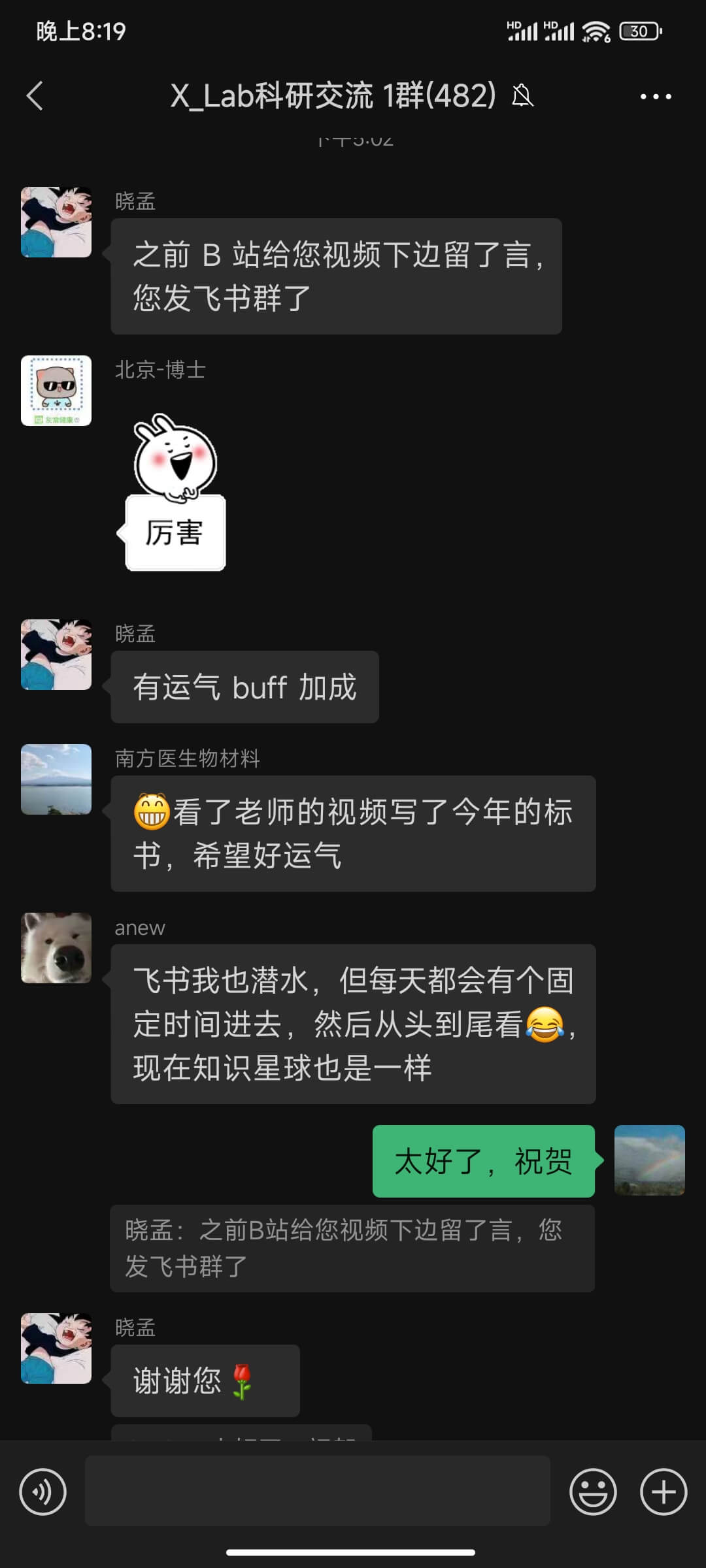
Task: Open the emoji picker
Action: point(593,1492)
